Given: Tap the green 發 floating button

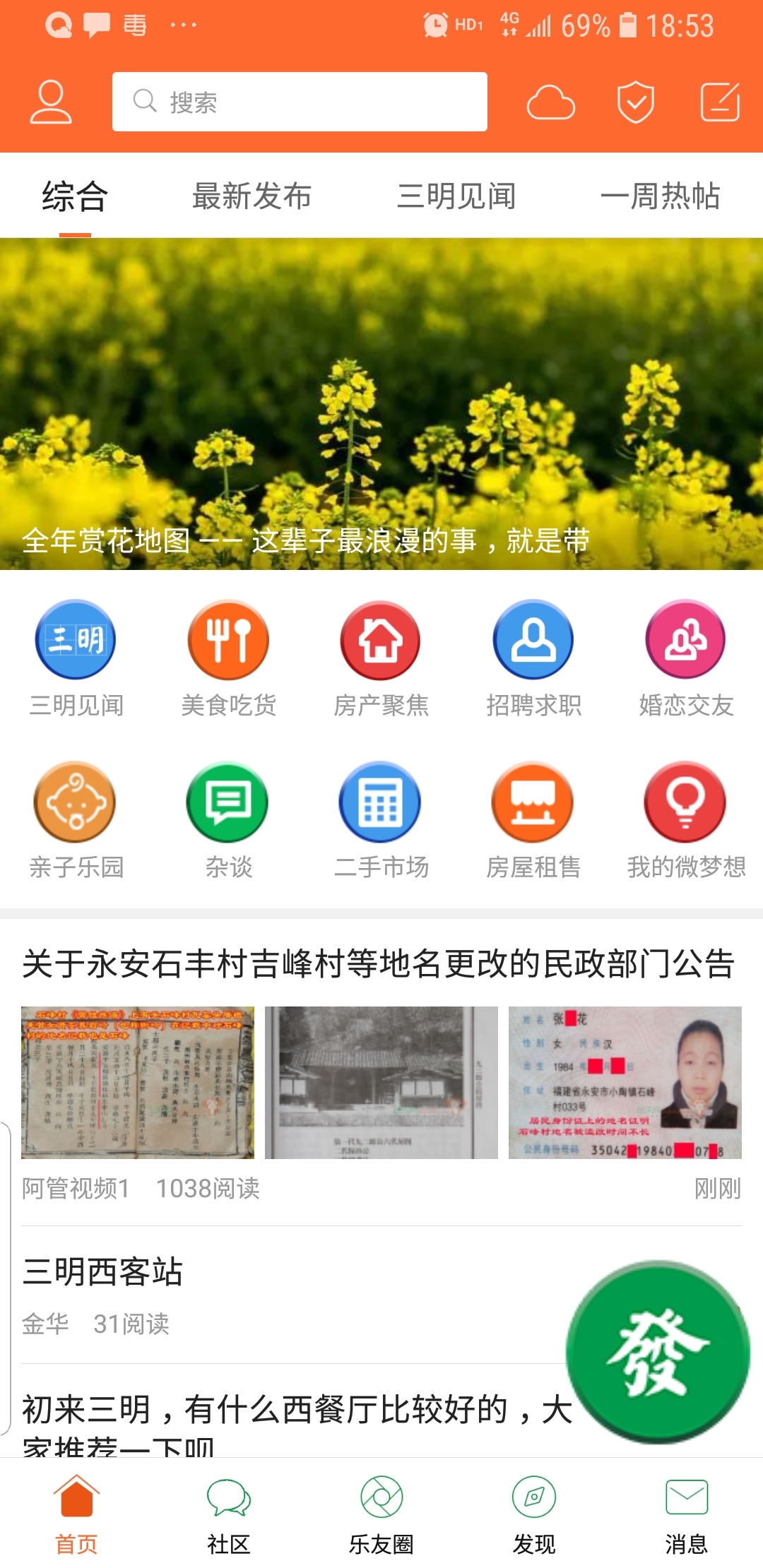Looking at the screenshot, I should coord(657,1352).
